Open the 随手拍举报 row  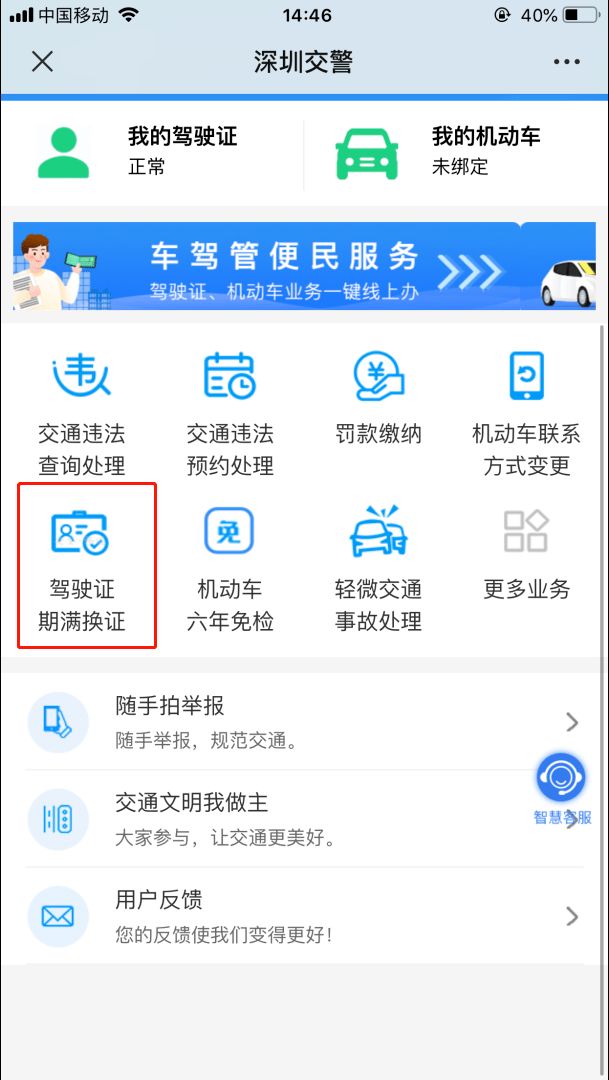(x=300, y=722)
